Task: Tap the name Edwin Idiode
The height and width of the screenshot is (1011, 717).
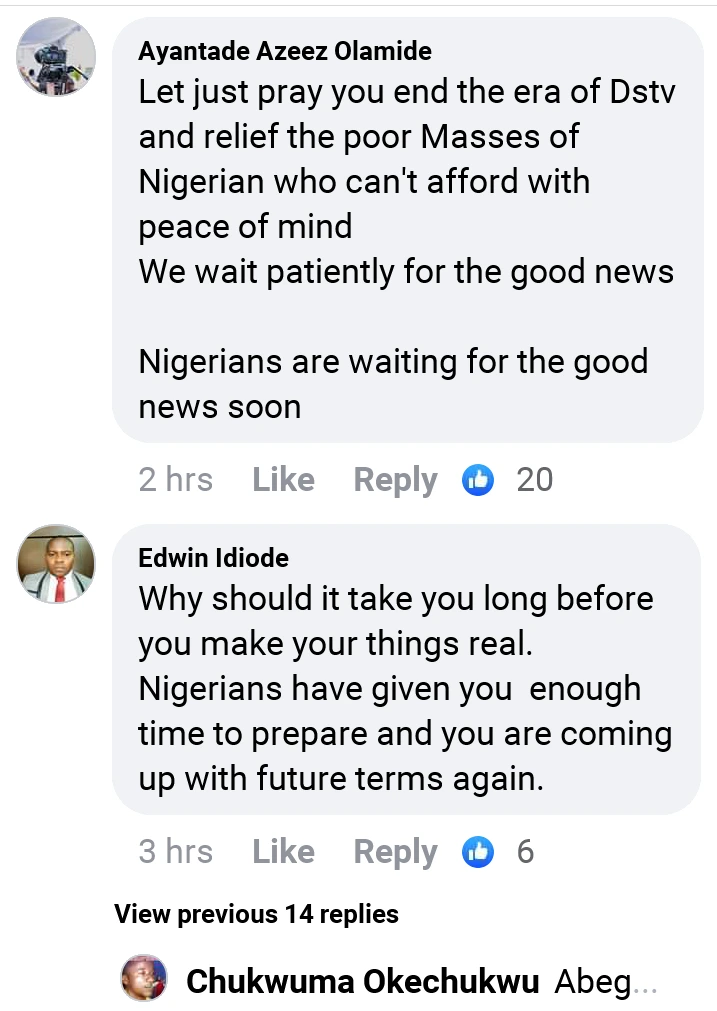Action: pyautogui.click(x=213, y=558)
